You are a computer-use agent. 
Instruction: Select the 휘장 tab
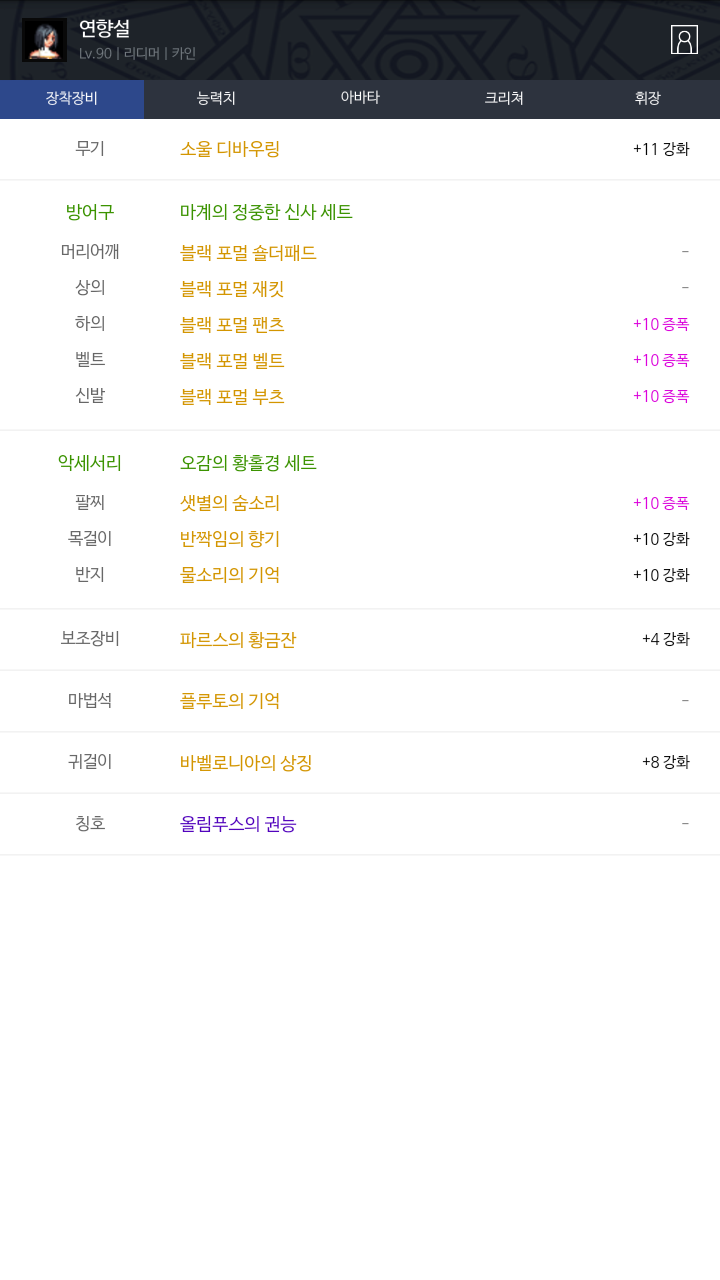pos(648,99)
